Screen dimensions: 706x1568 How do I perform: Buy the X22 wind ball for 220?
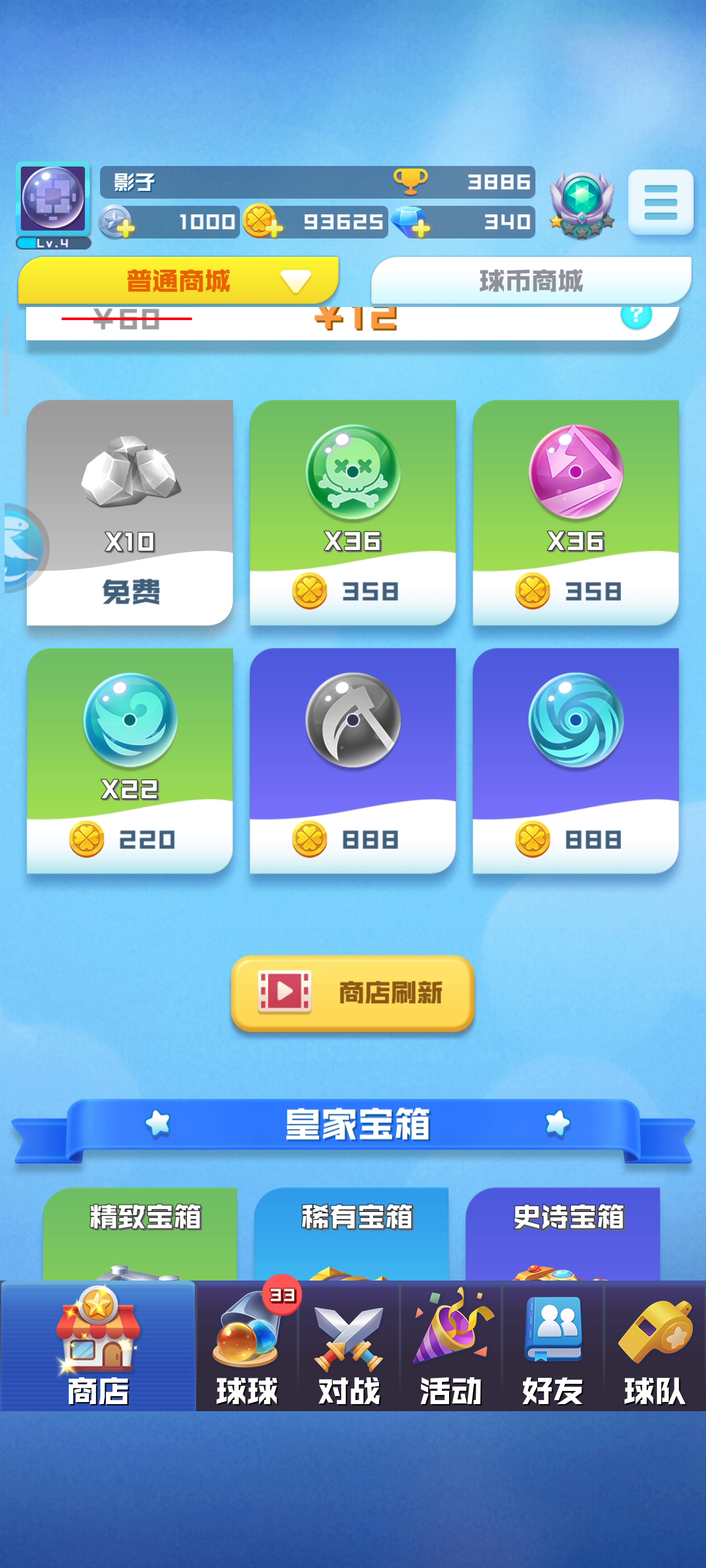[x=129, y=761]
